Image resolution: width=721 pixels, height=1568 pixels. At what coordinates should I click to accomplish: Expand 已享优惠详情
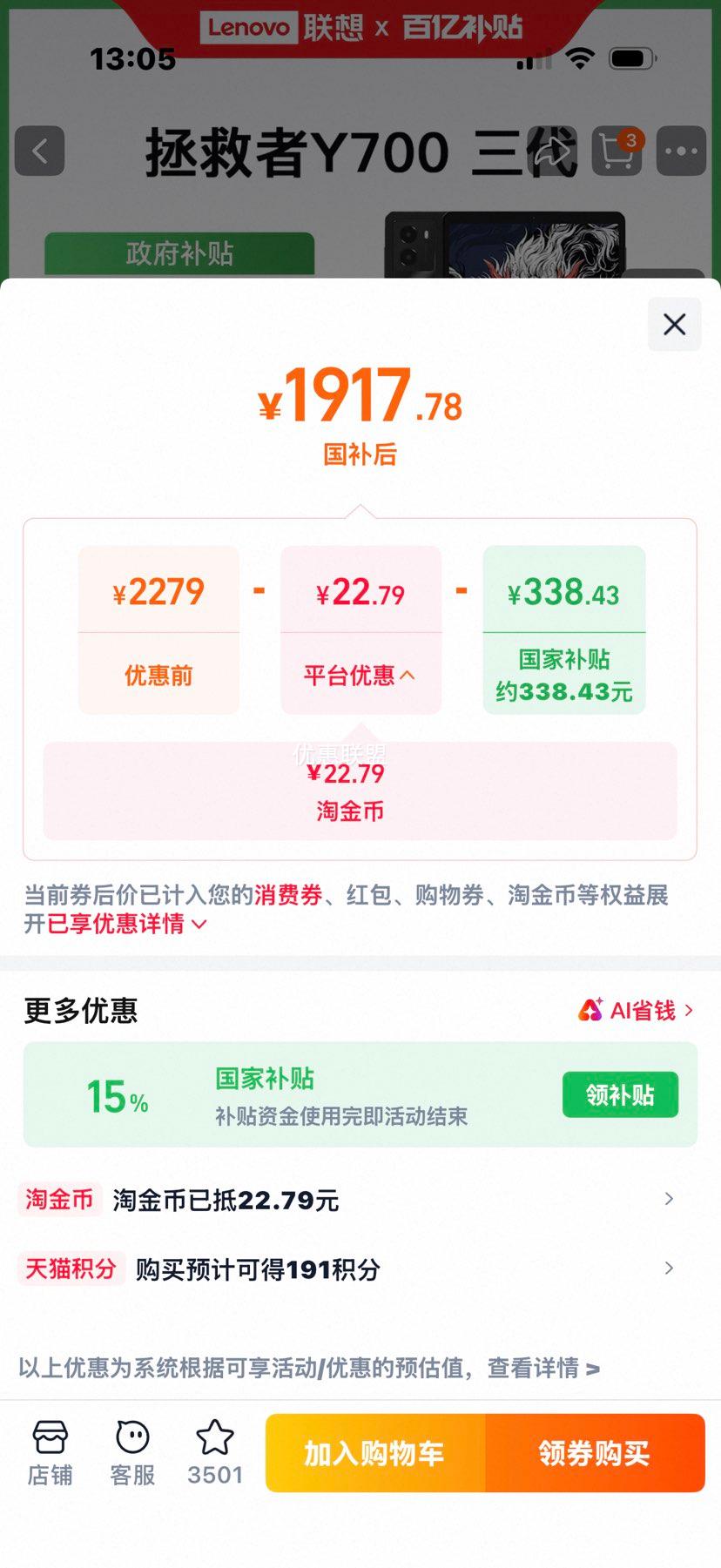[127, 924]
